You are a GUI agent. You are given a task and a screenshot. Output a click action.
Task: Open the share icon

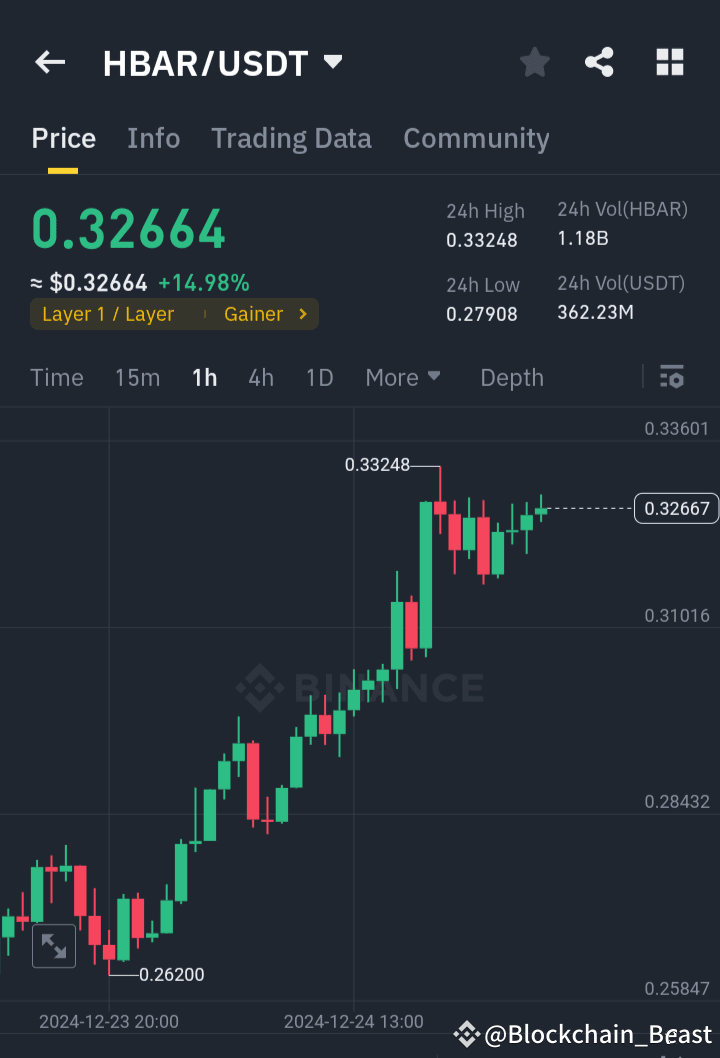(599, 62)
